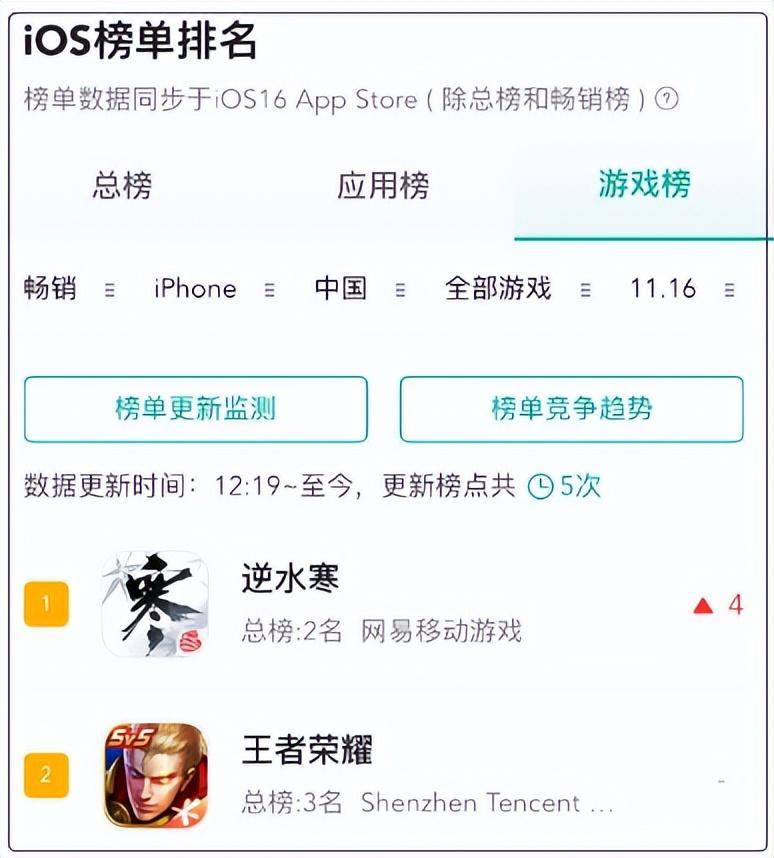This screenshot has height=858, width=774.
Task: Select the 游戏榜 tab
Action: click(644, 185)
